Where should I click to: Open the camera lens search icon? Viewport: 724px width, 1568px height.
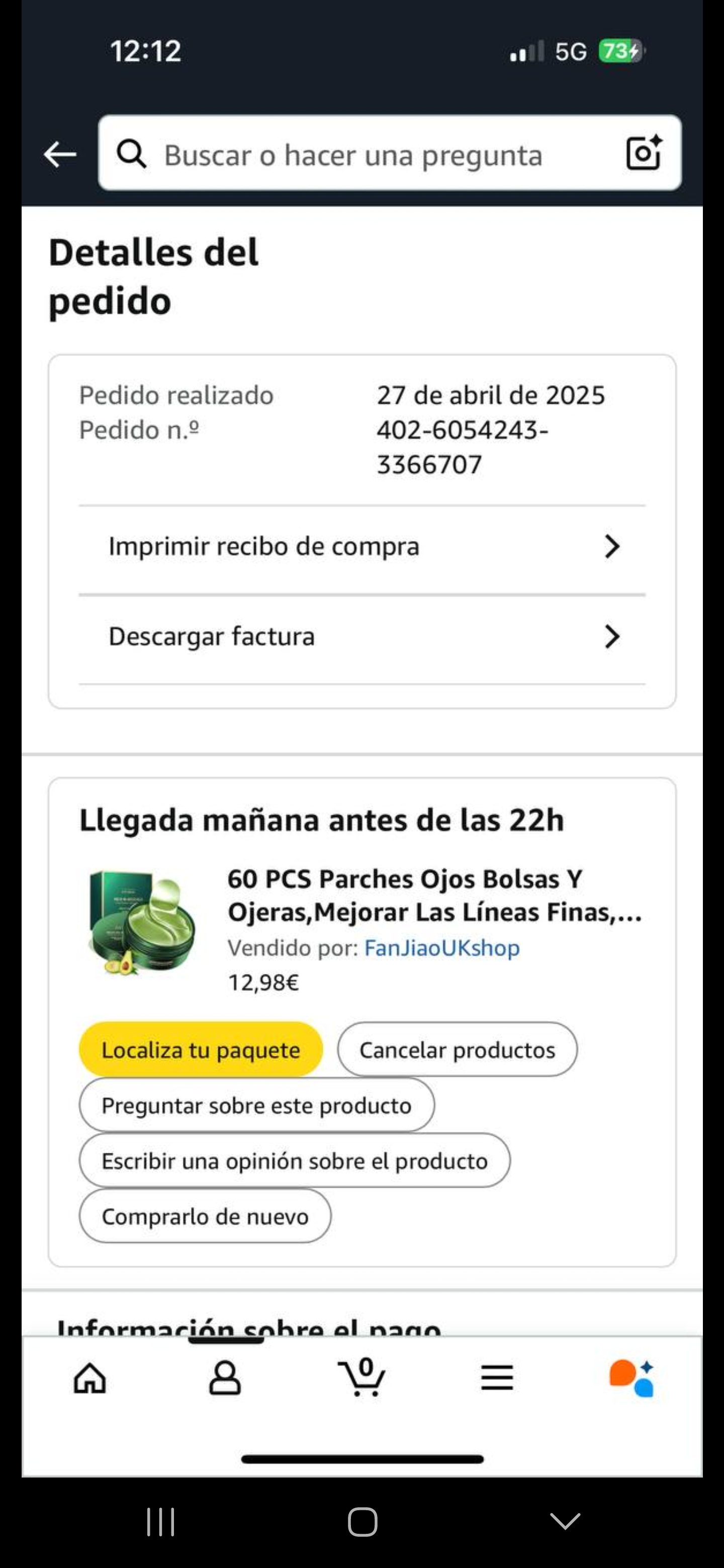[643, 153]
